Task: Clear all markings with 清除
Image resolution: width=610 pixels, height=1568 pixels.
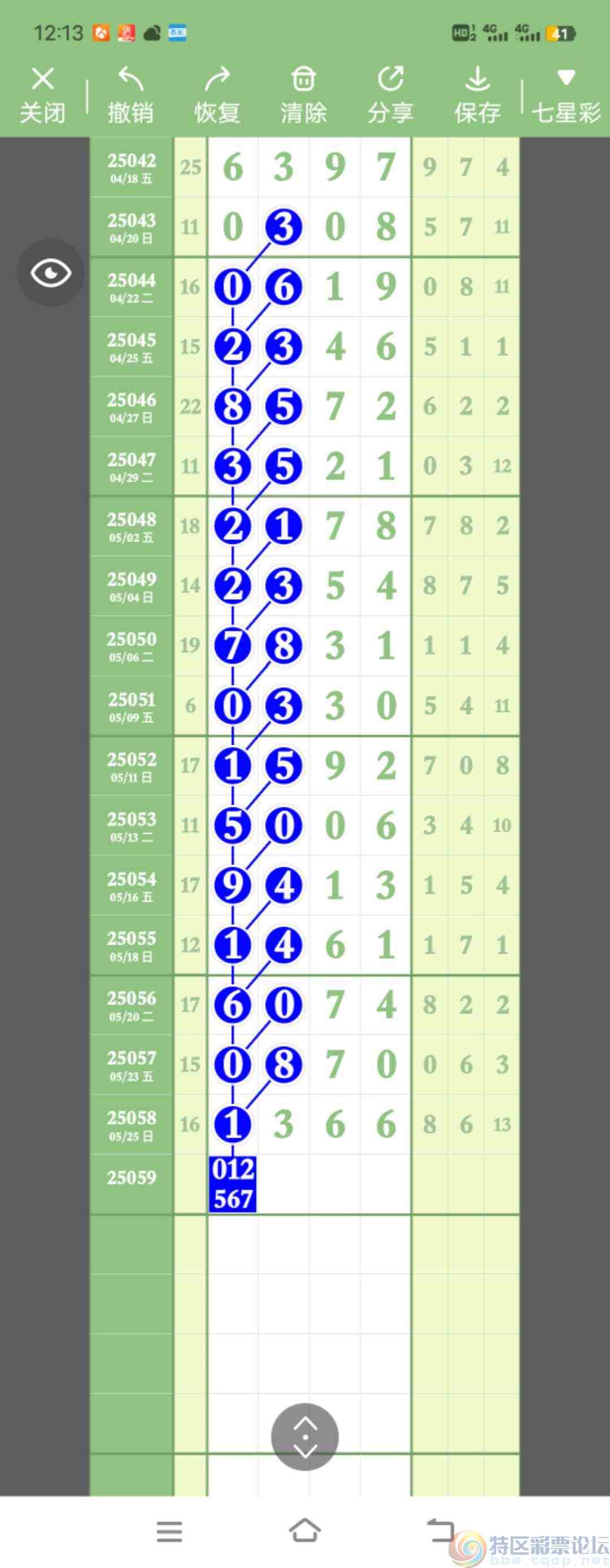Action: [x=304, y=95]
